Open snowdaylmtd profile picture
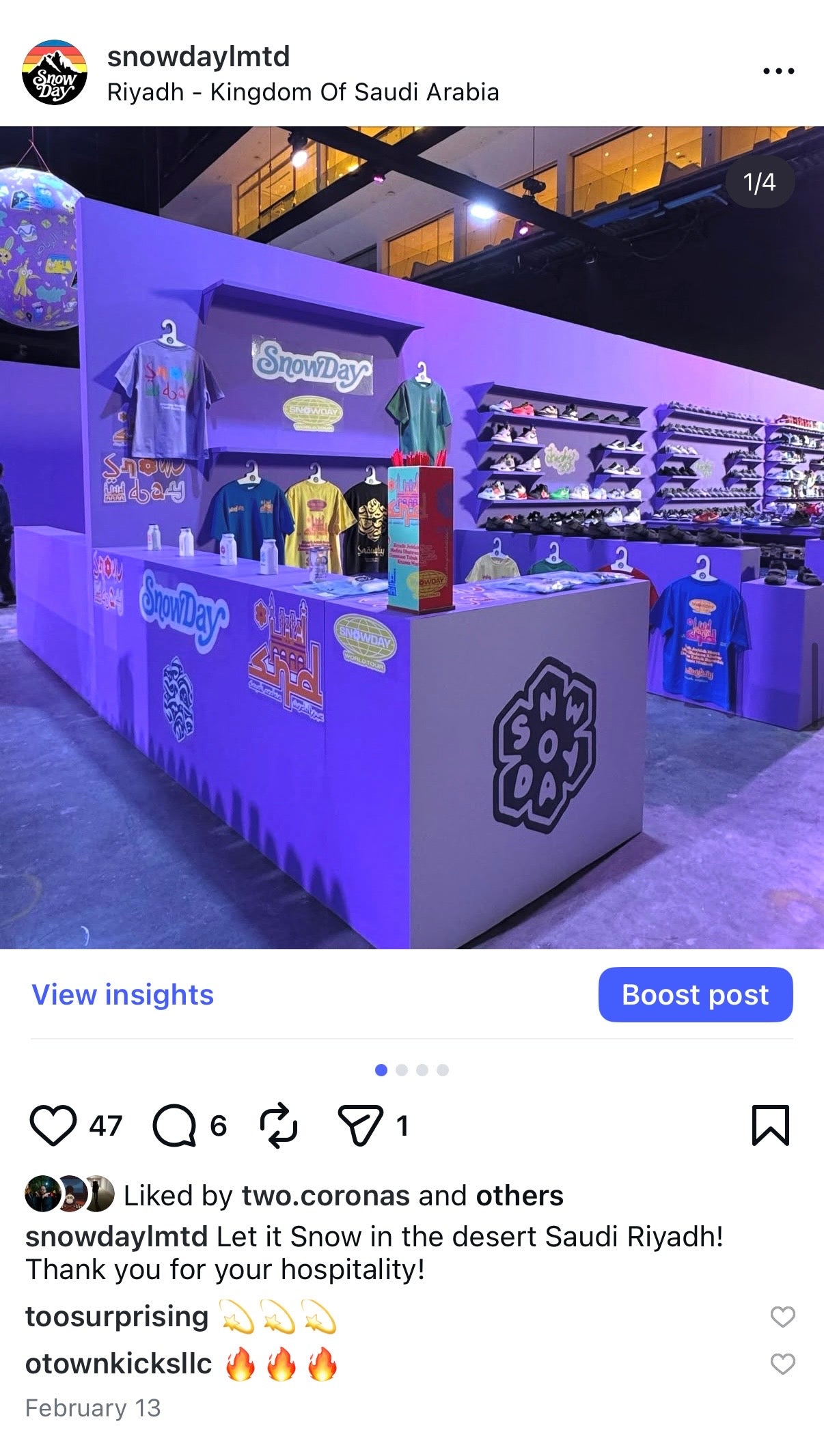 point(55,72)
